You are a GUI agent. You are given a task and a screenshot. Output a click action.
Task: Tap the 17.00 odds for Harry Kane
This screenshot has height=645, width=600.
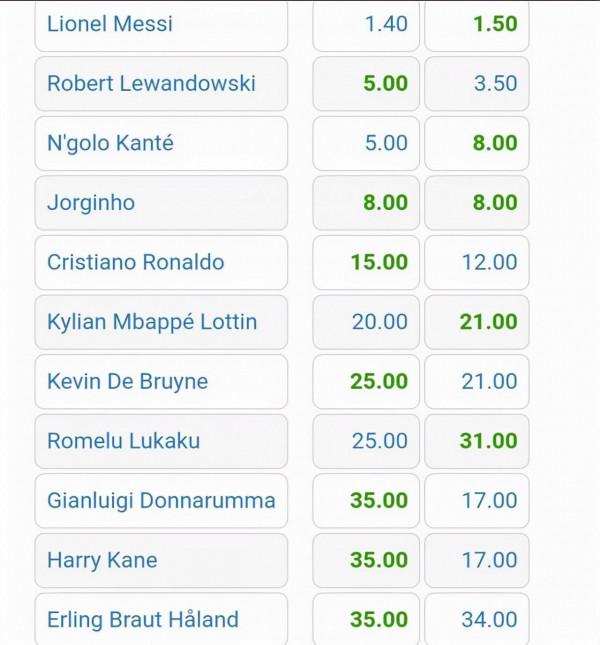coord(477,560)
